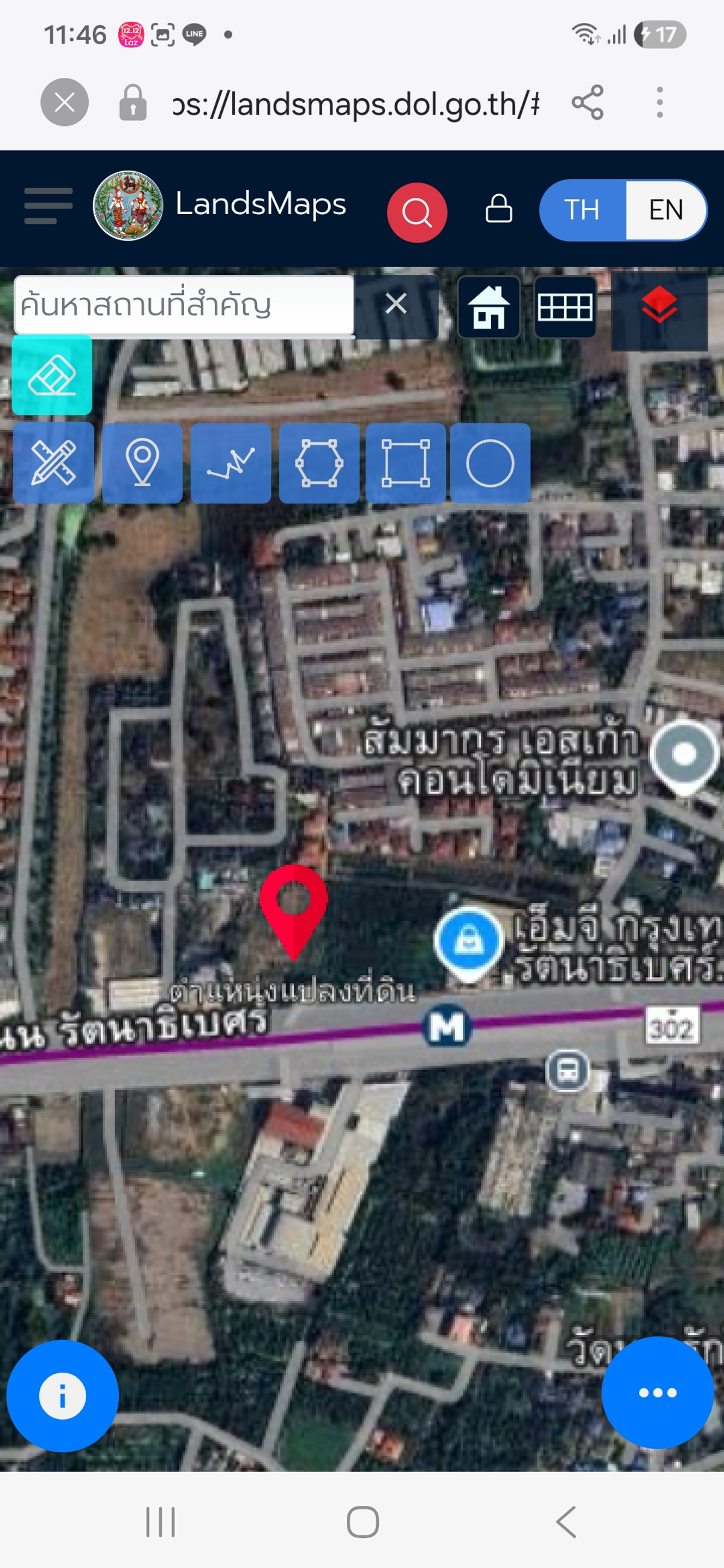Viewport: 724px width, 1568px height.
Task: Open the grid table tool
Action: pos(565,308)
